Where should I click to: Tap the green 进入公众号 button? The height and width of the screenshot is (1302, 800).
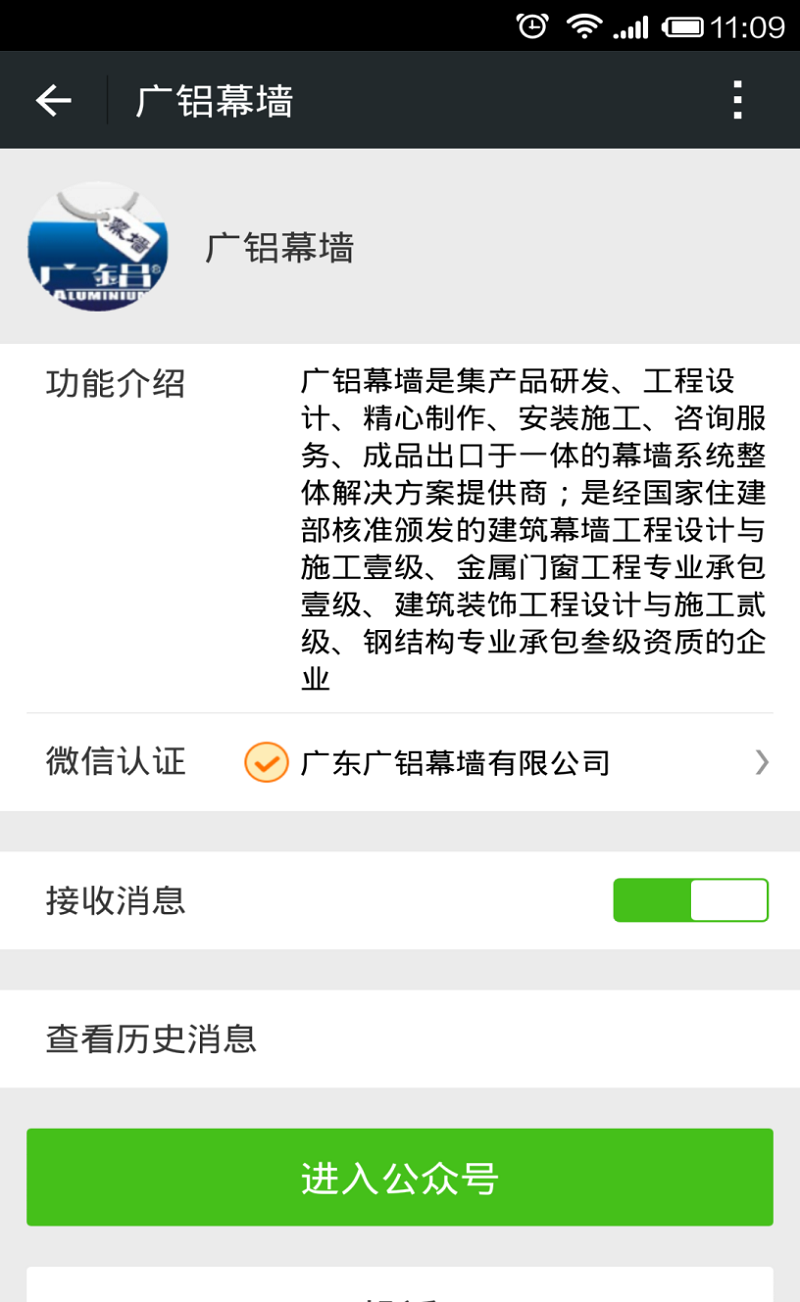400,1178
